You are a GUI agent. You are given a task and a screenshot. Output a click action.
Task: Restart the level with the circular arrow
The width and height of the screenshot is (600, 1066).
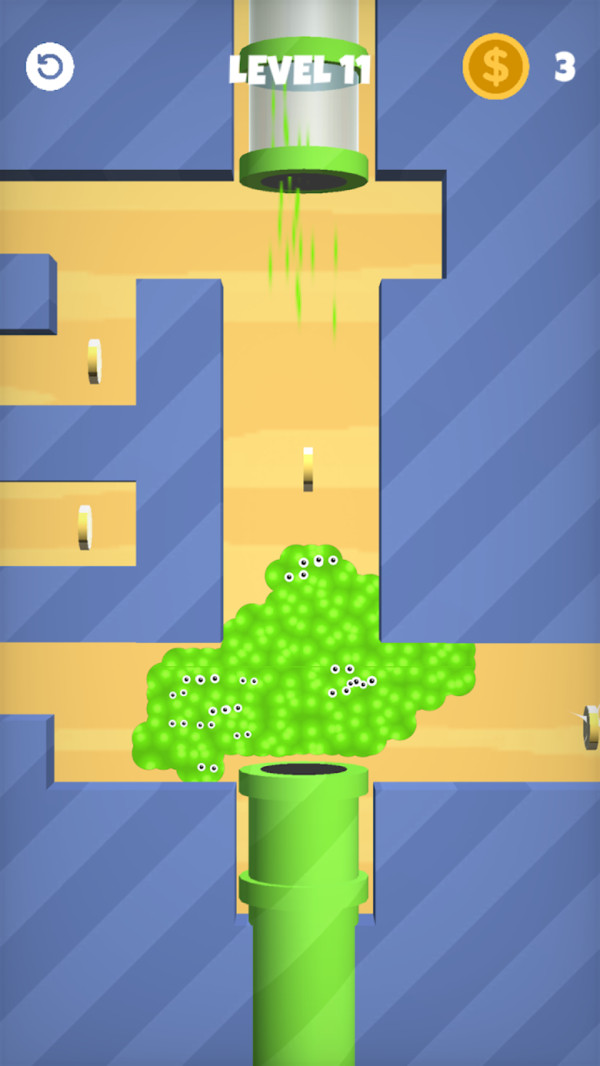[49, 67]
